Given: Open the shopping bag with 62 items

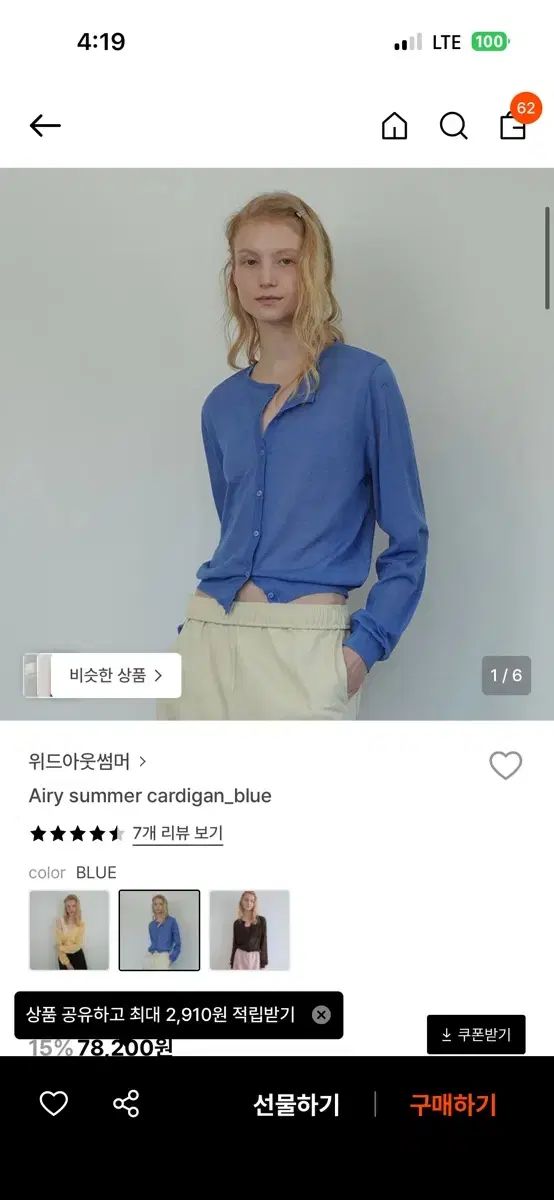Looking at the screenshot, I should (x=515, y=121).
